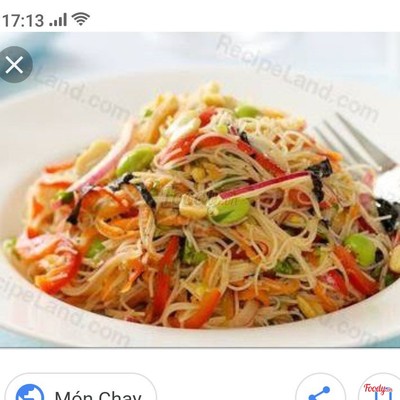Share this image
This screenshot has height=400, width=400.
(320, 387)
